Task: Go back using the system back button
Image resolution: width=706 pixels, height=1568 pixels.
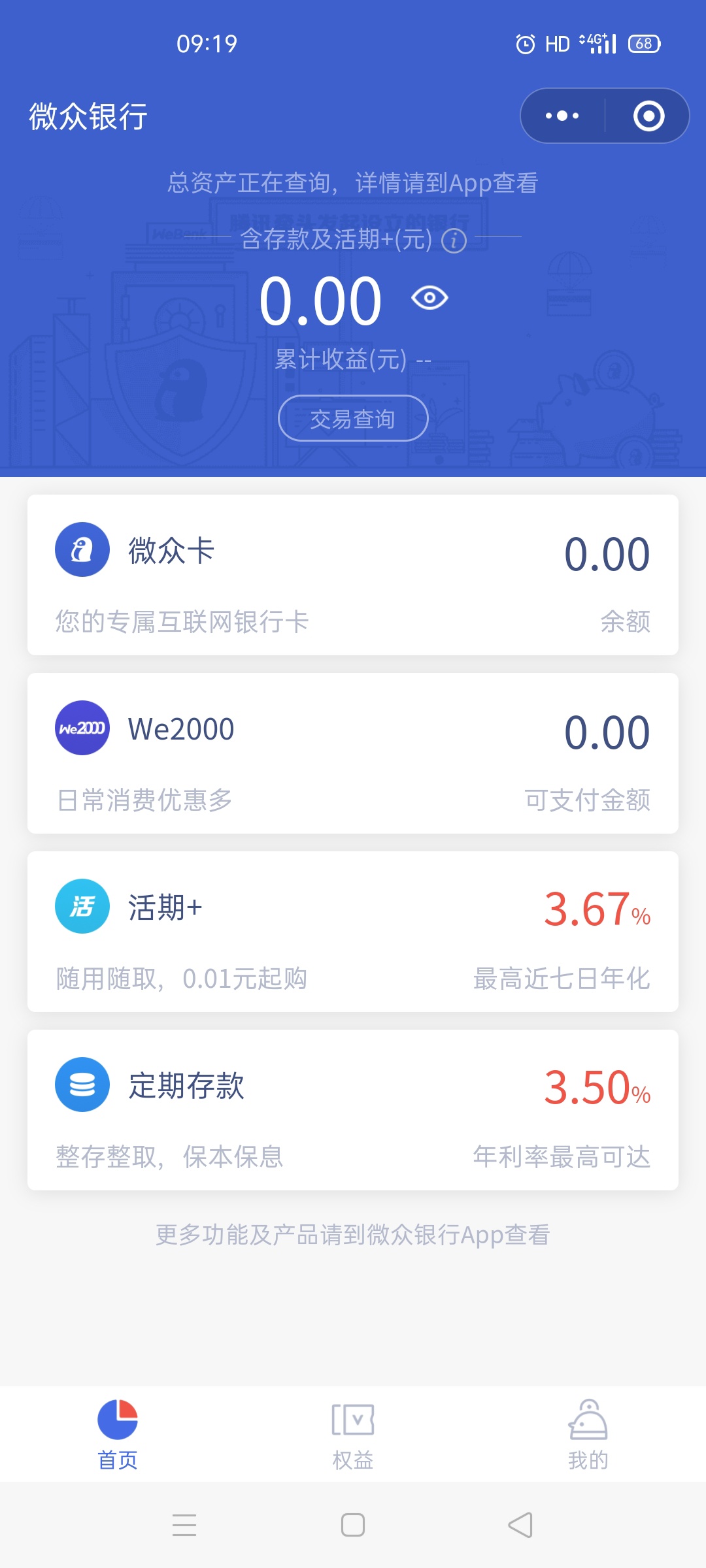Action: coord(521,1525)
